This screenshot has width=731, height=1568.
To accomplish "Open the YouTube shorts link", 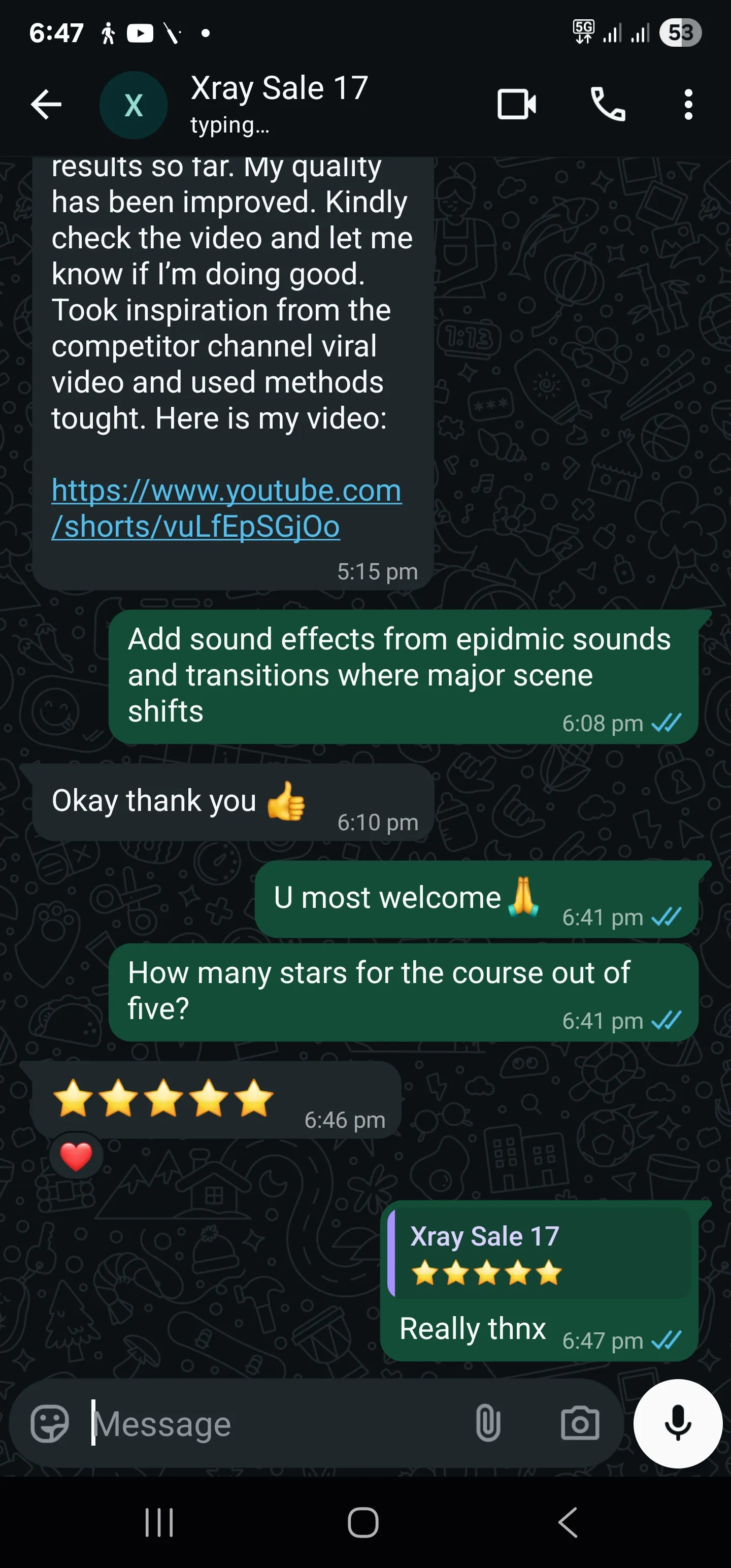I will 226,508.
